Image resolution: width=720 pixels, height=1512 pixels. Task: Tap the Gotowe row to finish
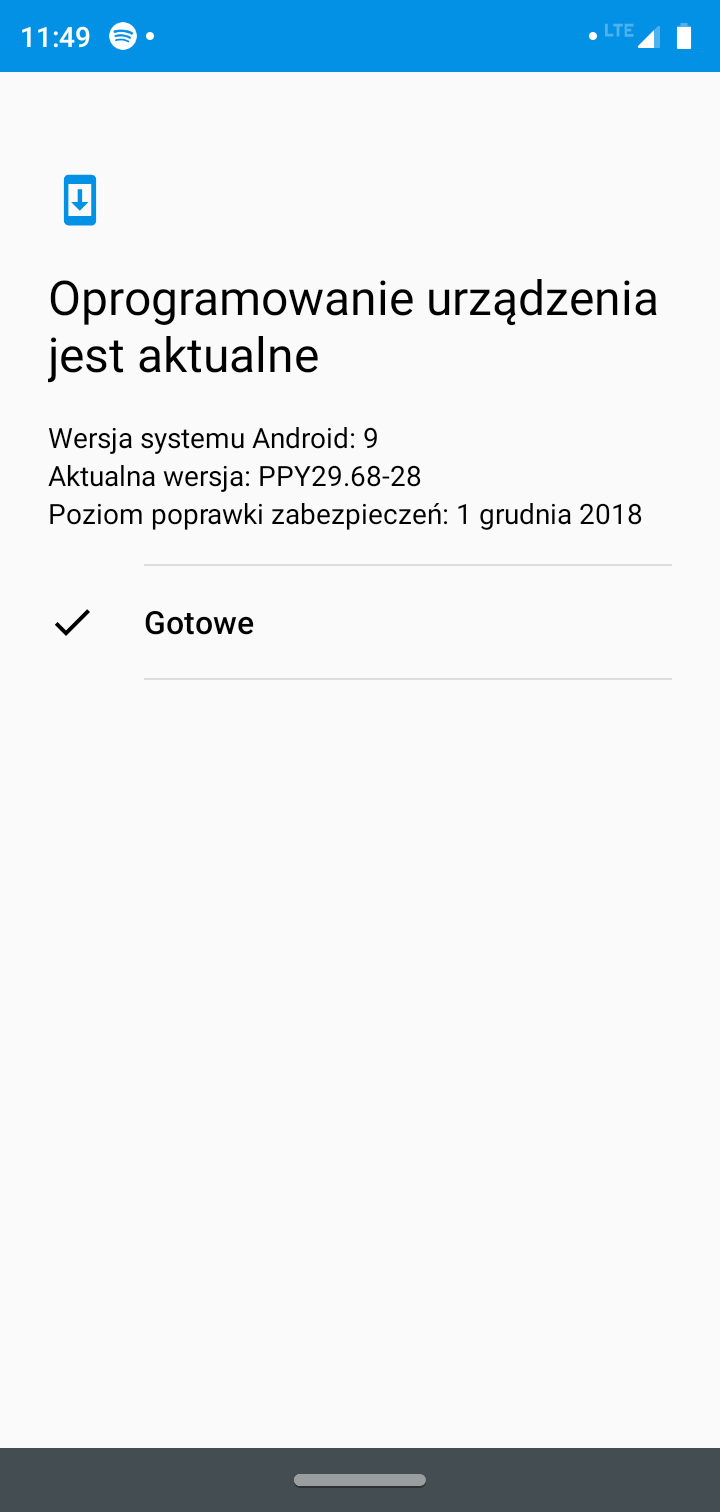[360, 622]
